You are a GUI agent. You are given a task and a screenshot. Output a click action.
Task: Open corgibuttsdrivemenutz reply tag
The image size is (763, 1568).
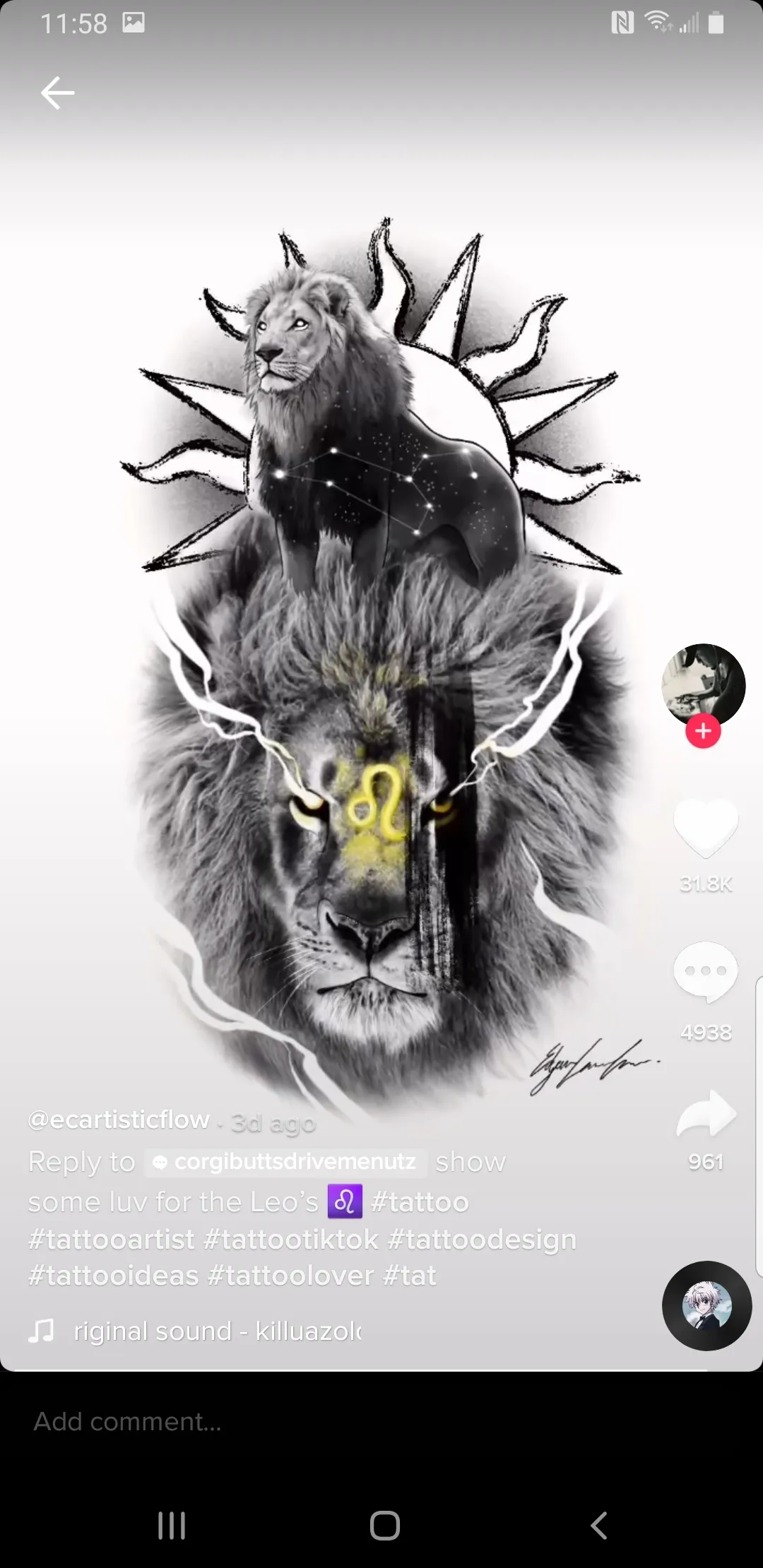click(x=286, y=1162)
